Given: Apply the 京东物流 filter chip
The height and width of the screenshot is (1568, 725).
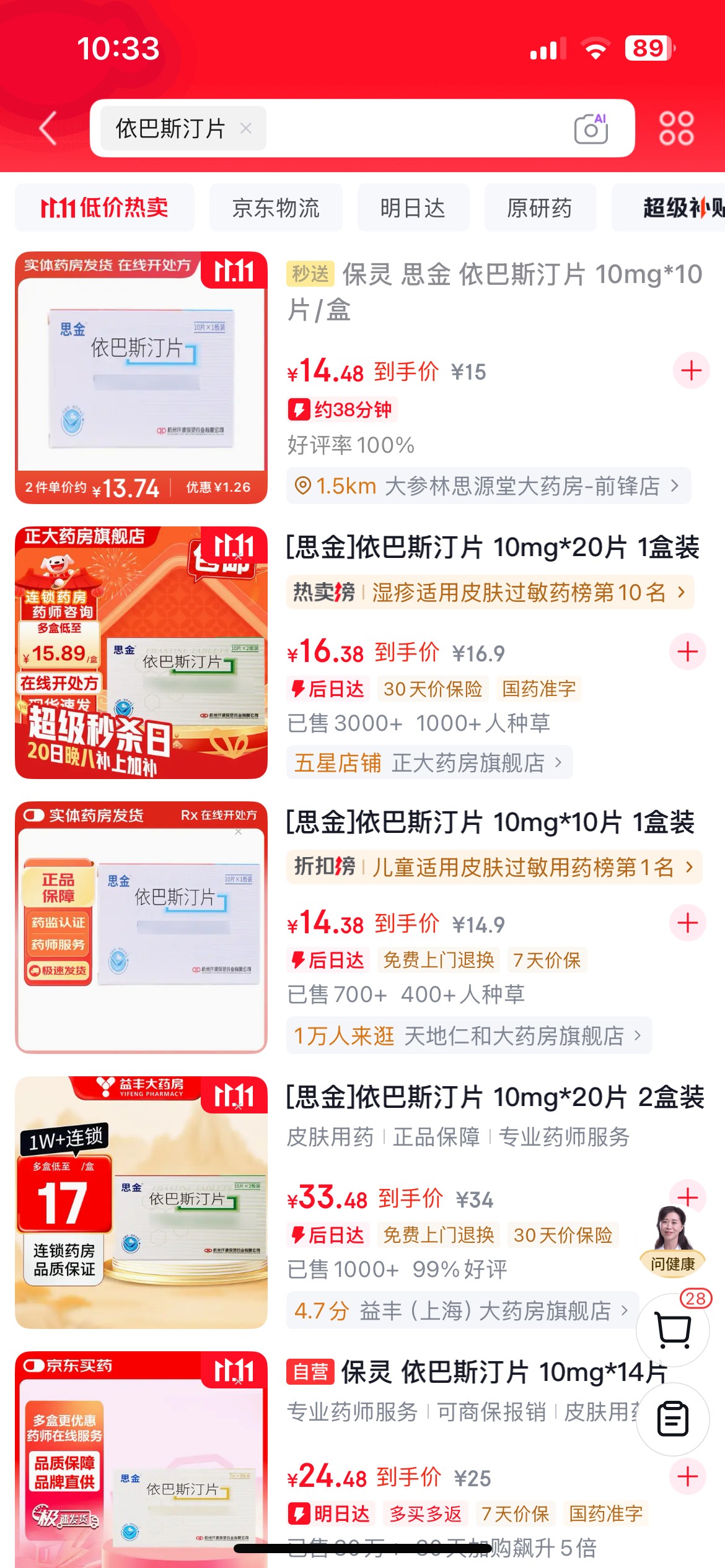Looking at the screenshot, I should coord(276,207).
